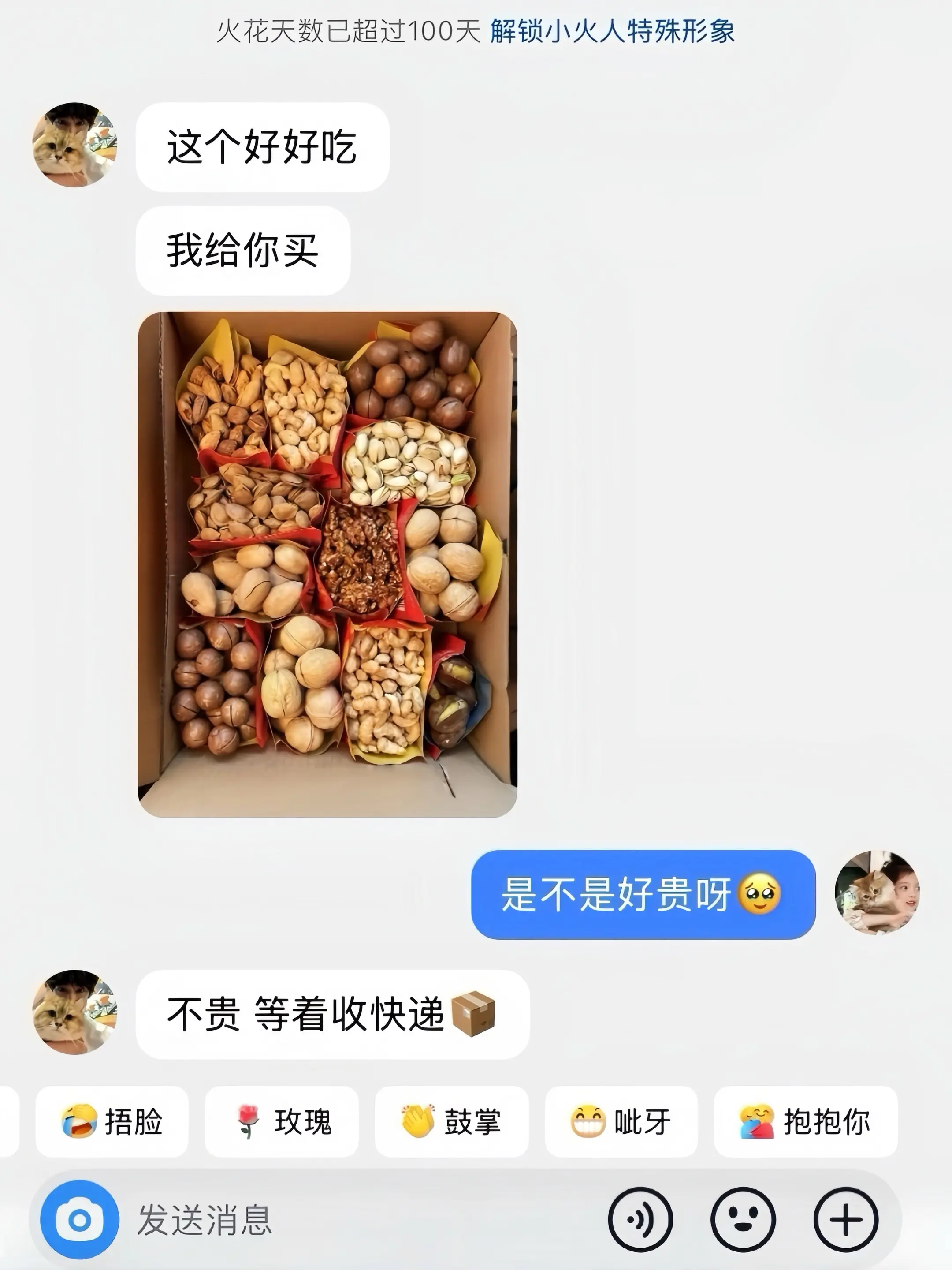Select the 这个好好吃 message bubble
Screen dimensions: 952x1270
[x=261, y=145]
